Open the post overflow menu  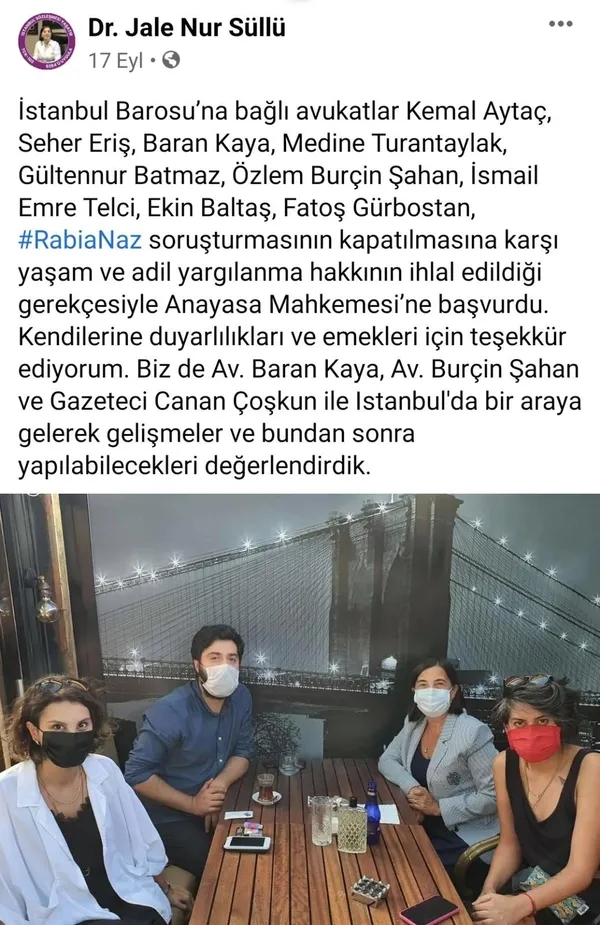[x=559, y=26]
